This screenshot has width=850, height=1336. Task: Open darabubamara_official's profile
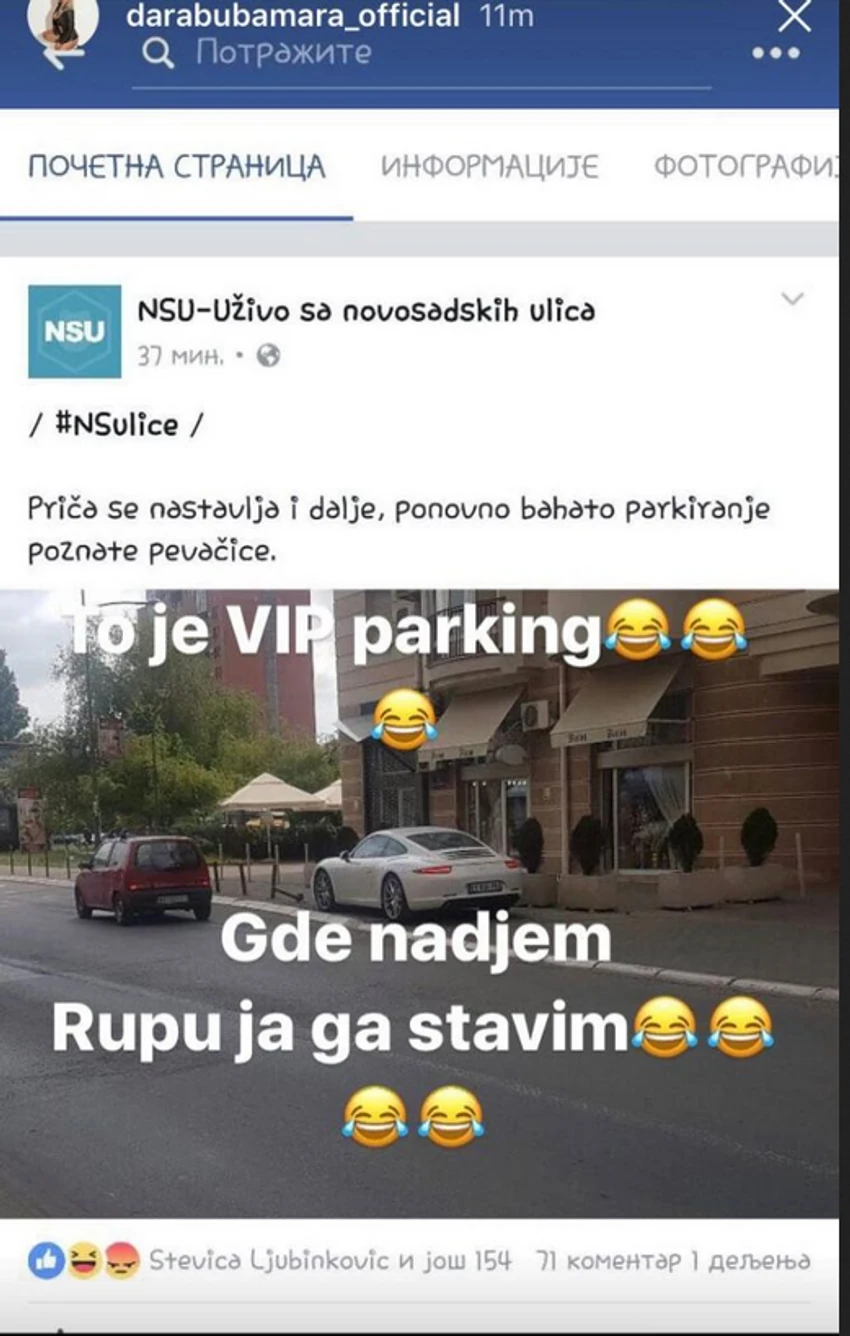tap(292, 15)
